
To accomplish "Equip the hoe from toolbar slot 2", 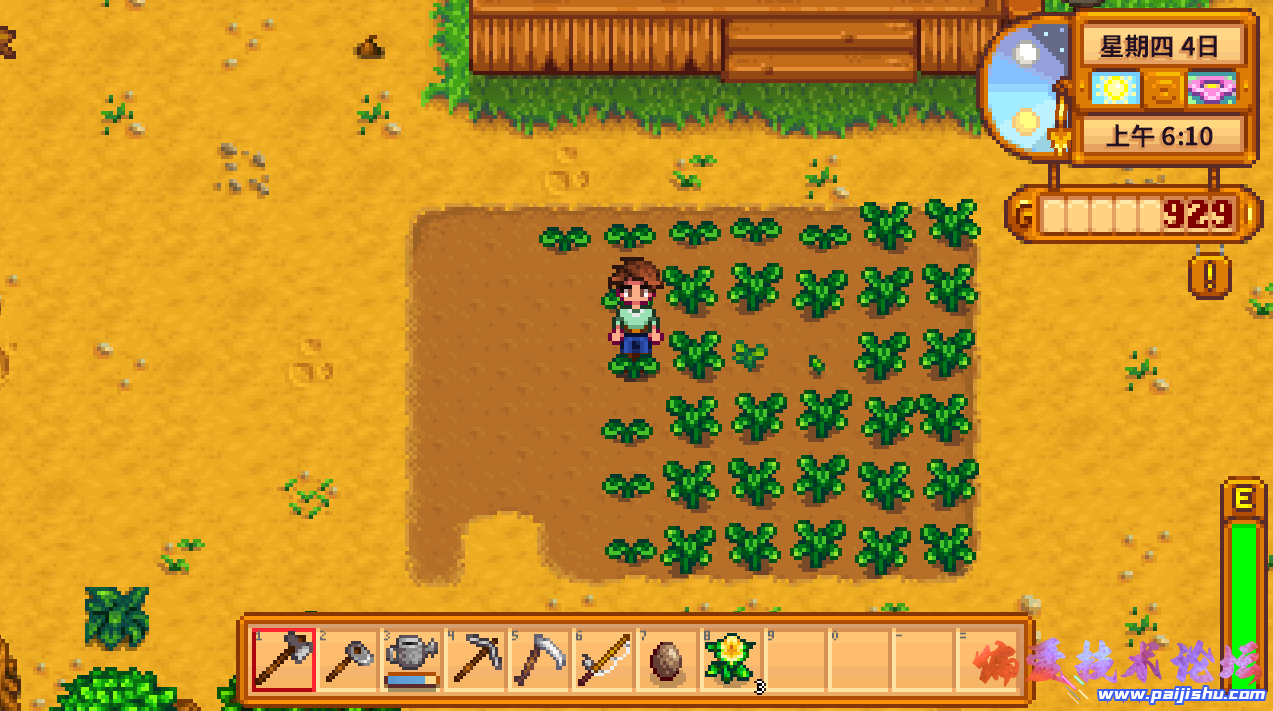I will 348,660.
